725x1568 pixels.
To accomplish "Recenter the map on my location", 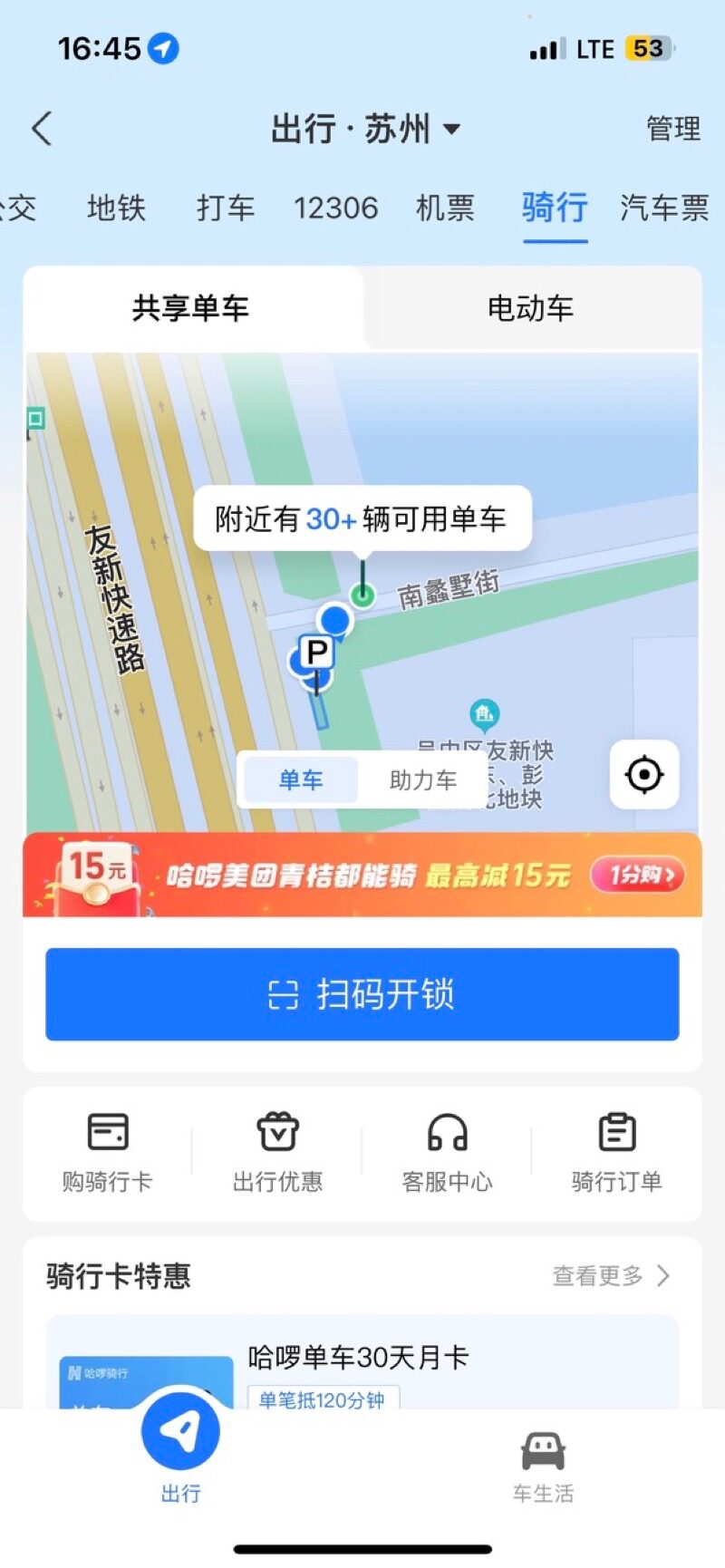I will coord(644,775).
